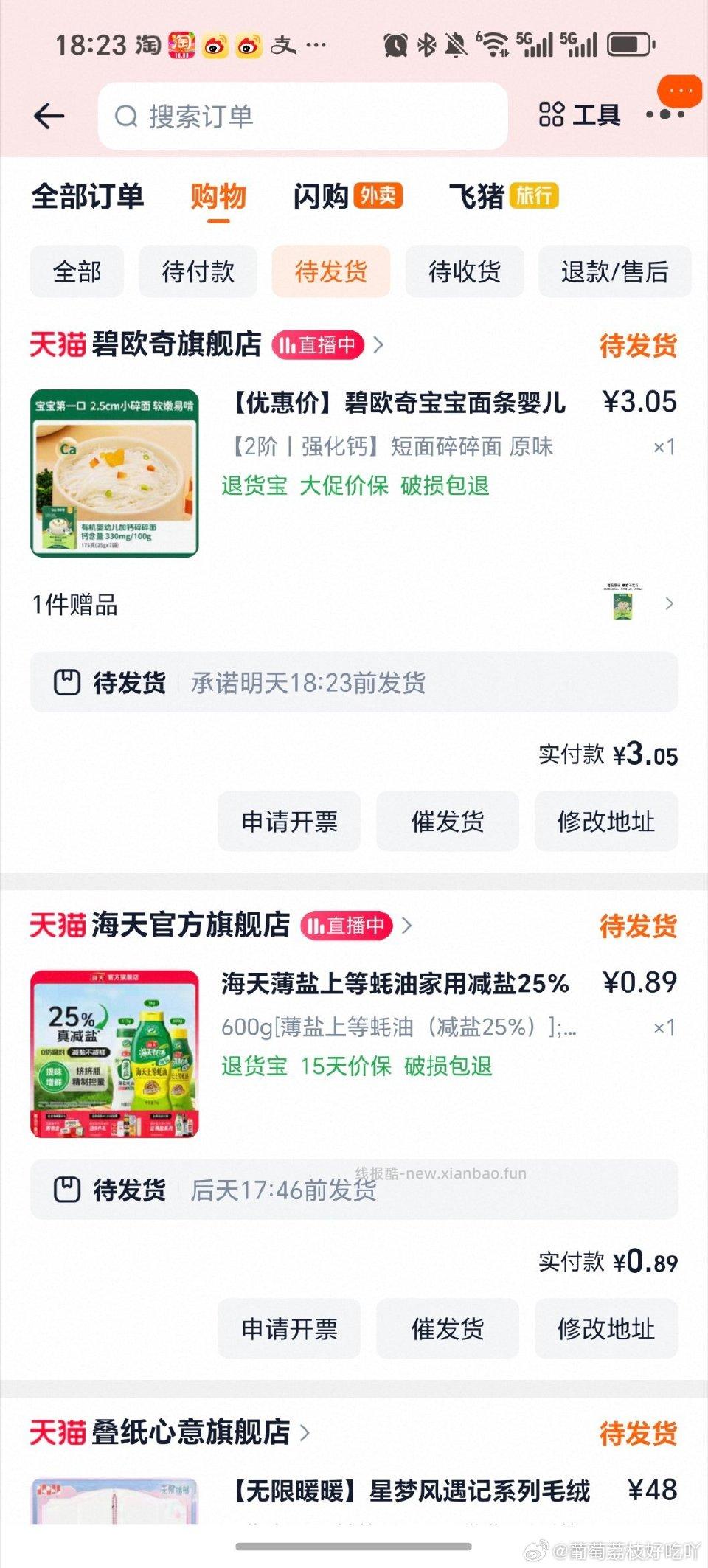Tap the search magnifier icon in the search bar
The image size is (708, 1568).
pyautogui.click(x=127, y=116)
